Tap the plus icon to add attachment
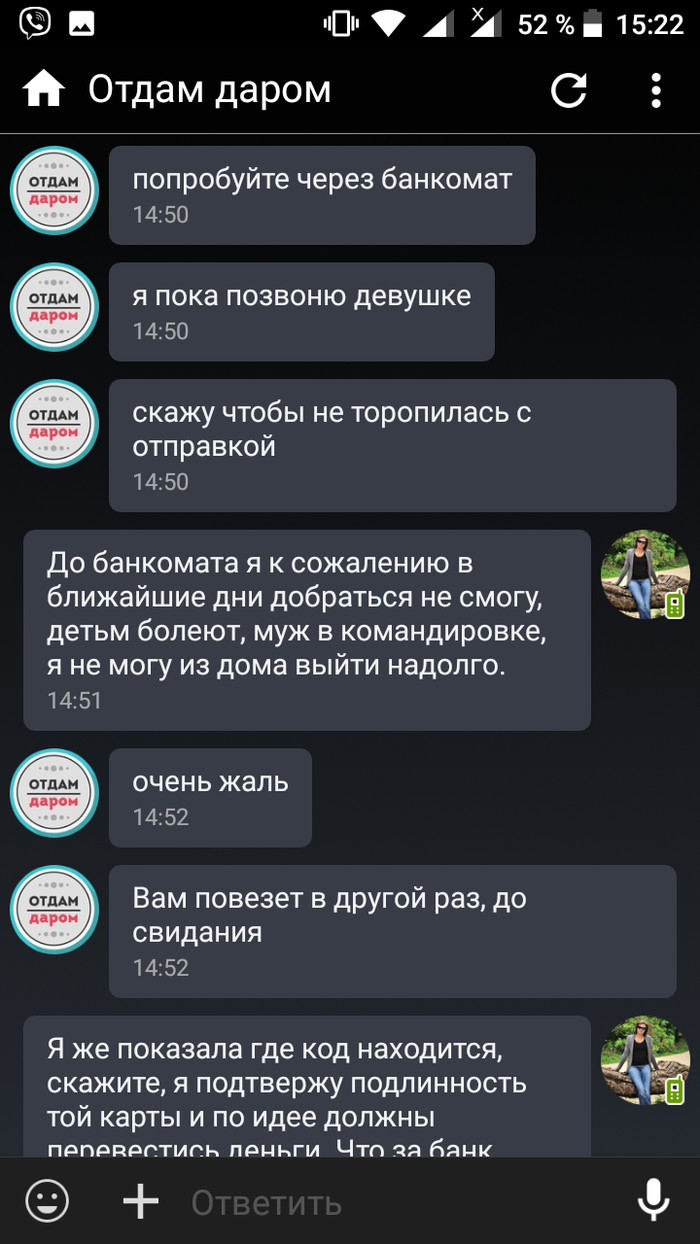This screenshot has height=1244, width=700. point(140,1201)
